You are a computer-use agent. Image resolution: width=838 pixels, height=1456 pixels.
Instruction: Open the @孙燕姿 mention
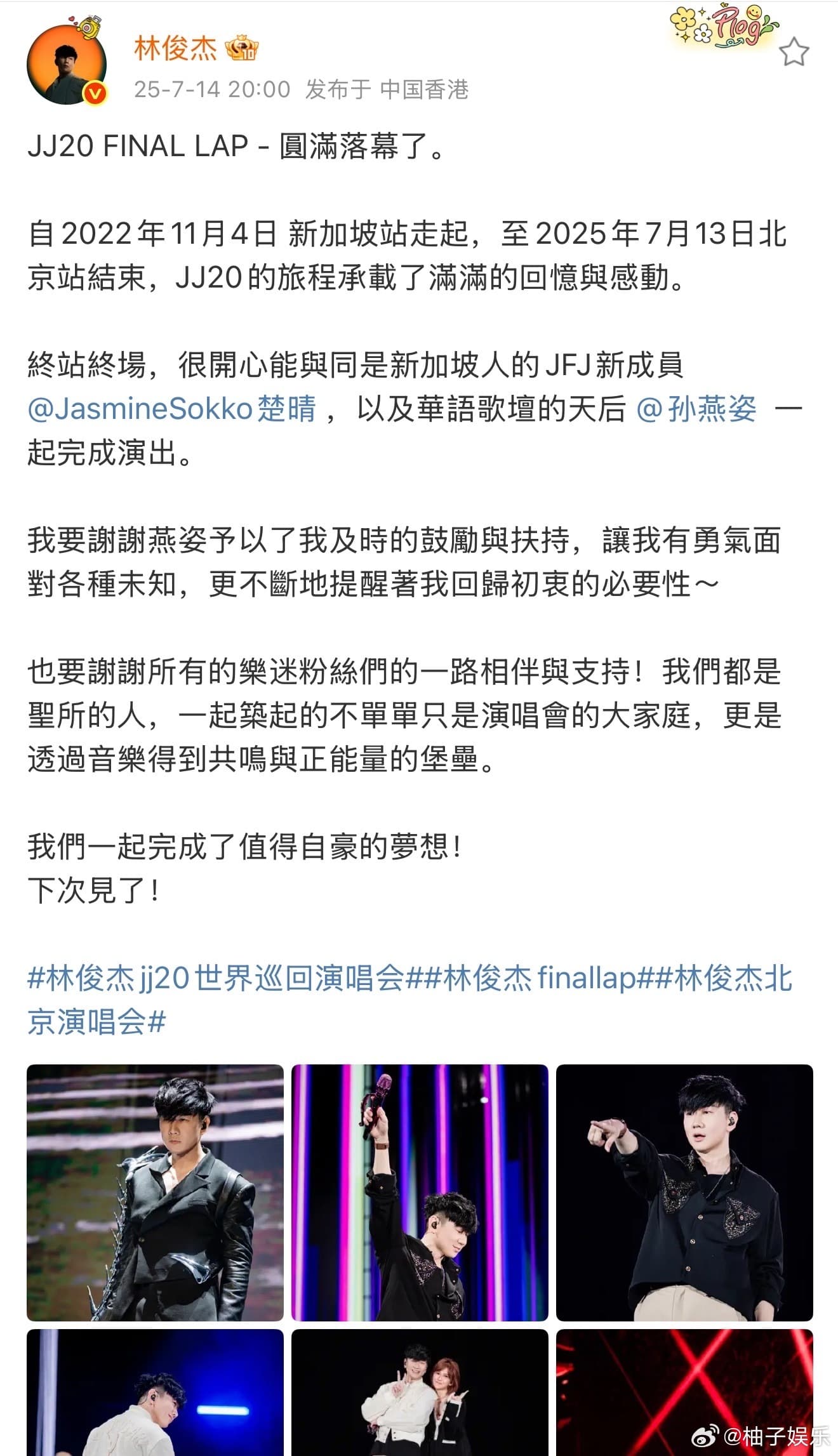pyautogui.click(x=696, y=408)
